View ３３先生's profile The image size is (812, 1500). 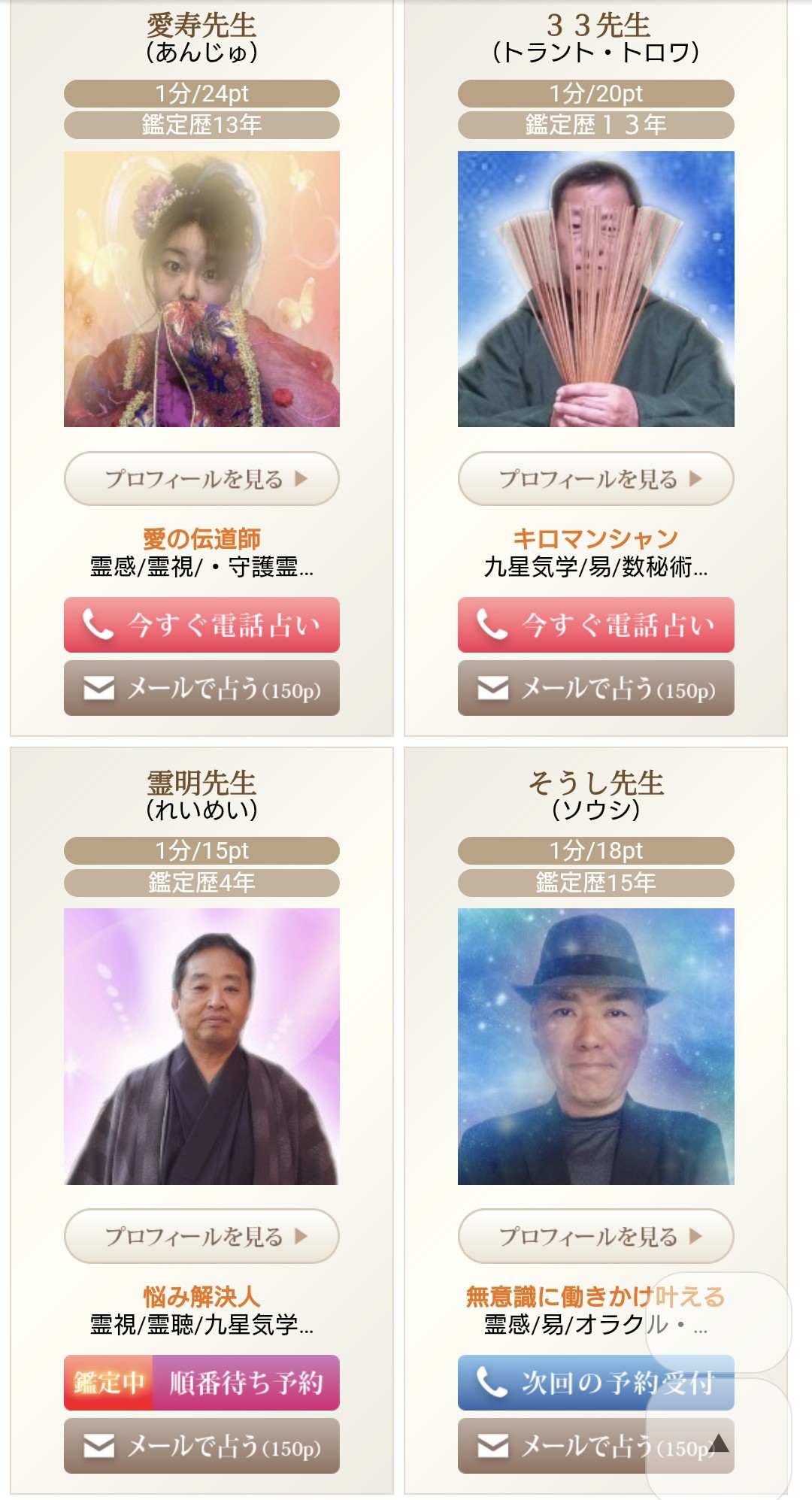(x=595, y=478)
